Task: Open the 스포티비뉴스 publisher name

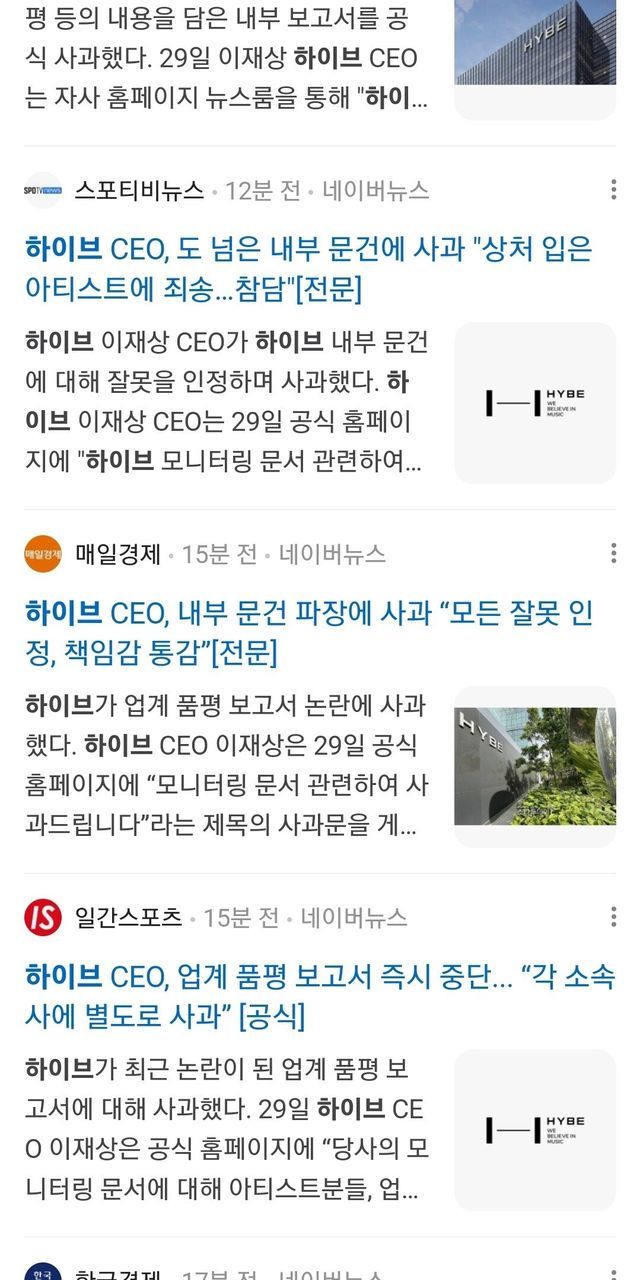Action: (139, 190)
